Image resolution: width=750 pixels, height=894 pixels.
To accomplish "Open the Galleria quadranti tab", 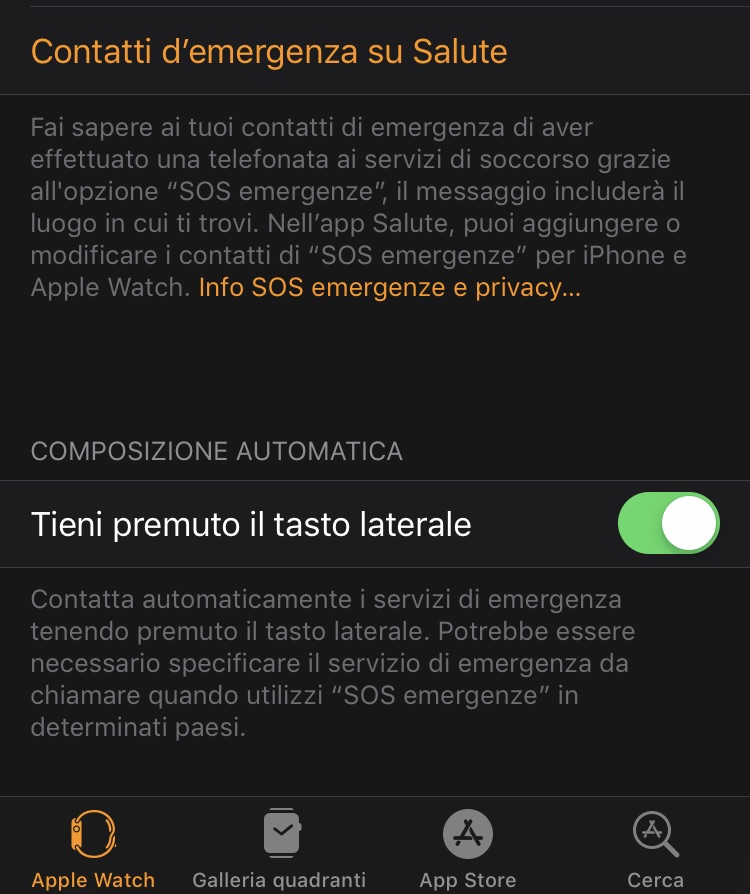I will click(x=280, y=848).
